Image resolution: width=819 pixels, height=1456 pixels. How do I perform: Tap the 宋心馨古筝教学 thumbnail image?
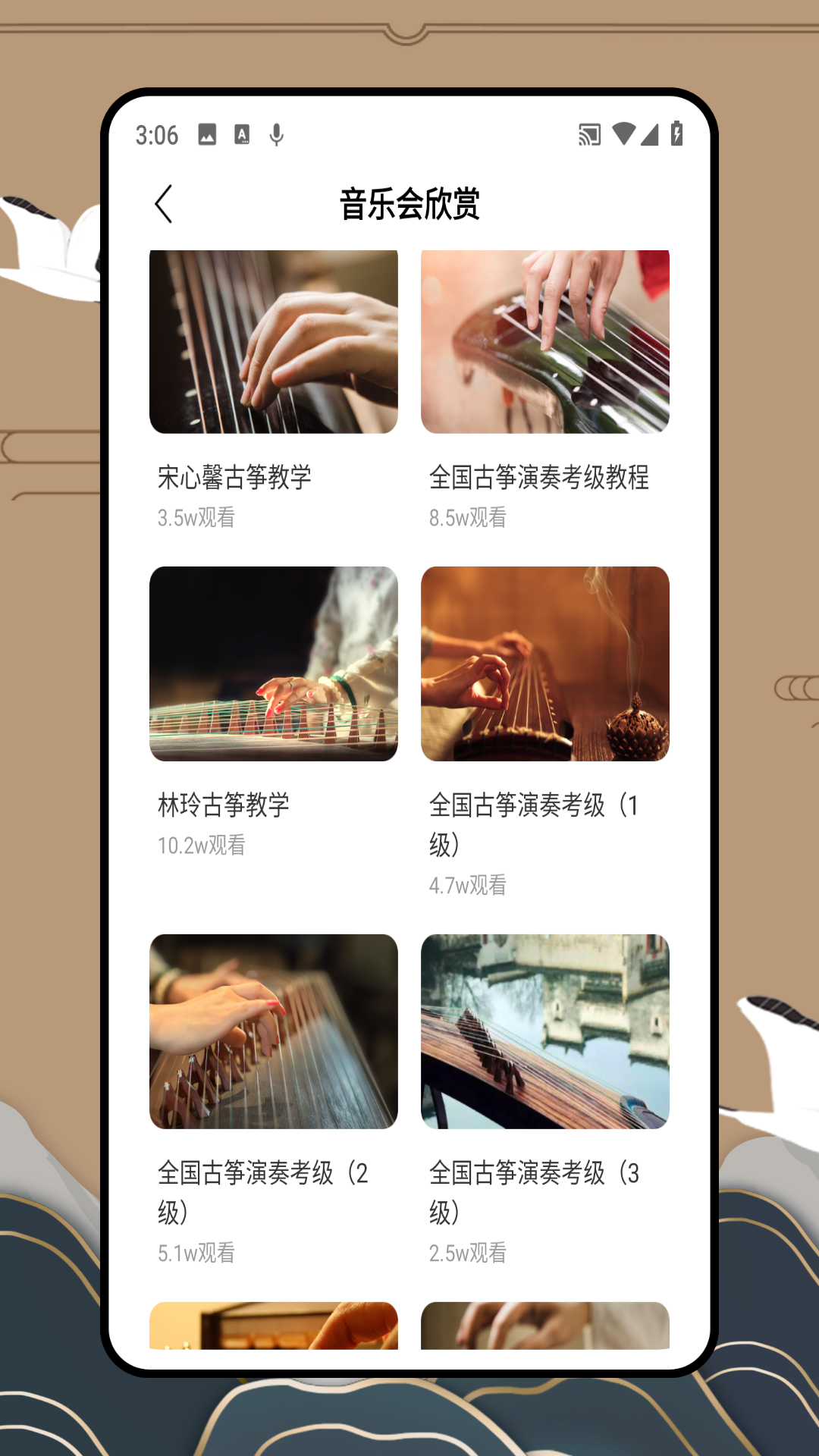coord(273,341)
